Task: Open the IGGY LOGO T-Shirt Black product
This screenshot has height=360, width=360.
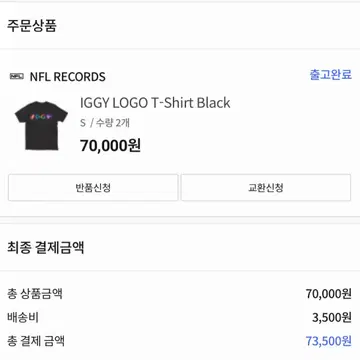Action: (155, 103)
